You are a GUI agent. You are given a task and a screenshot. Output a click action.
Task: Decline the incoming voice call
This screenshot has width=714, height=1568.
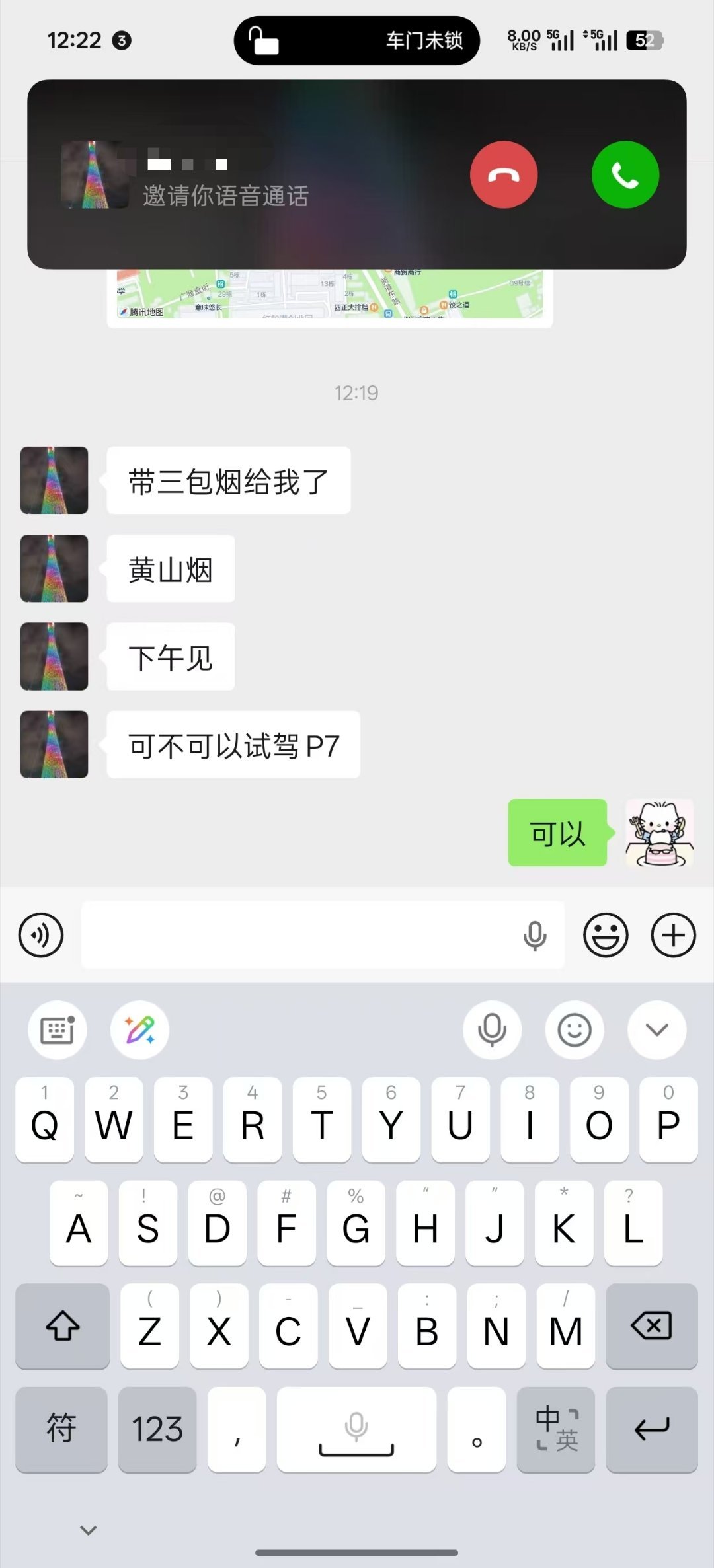coord(504,174)
